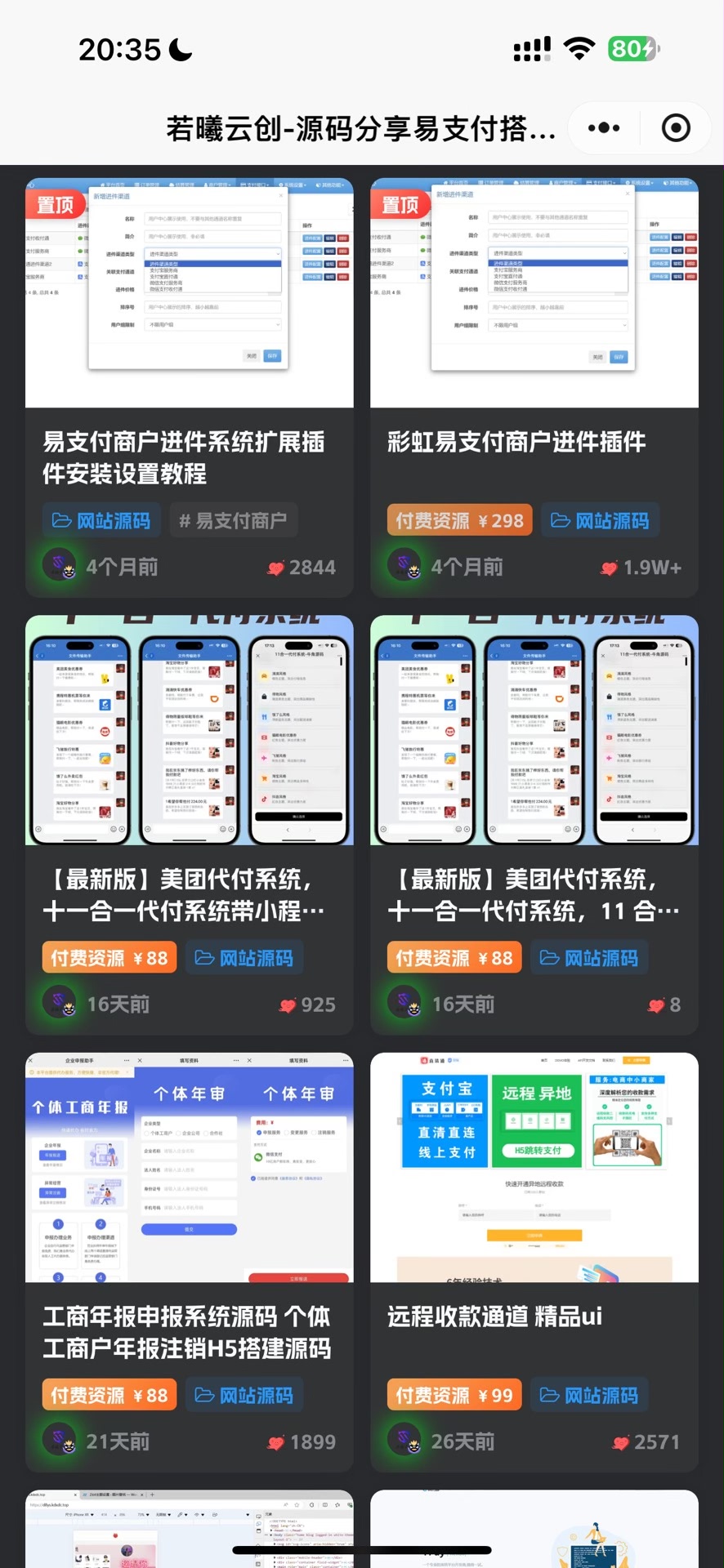724x1568 pixels.
Task: Tap 付费资源 ¥99 badge on 远程收款通道
Action: 454,1396
